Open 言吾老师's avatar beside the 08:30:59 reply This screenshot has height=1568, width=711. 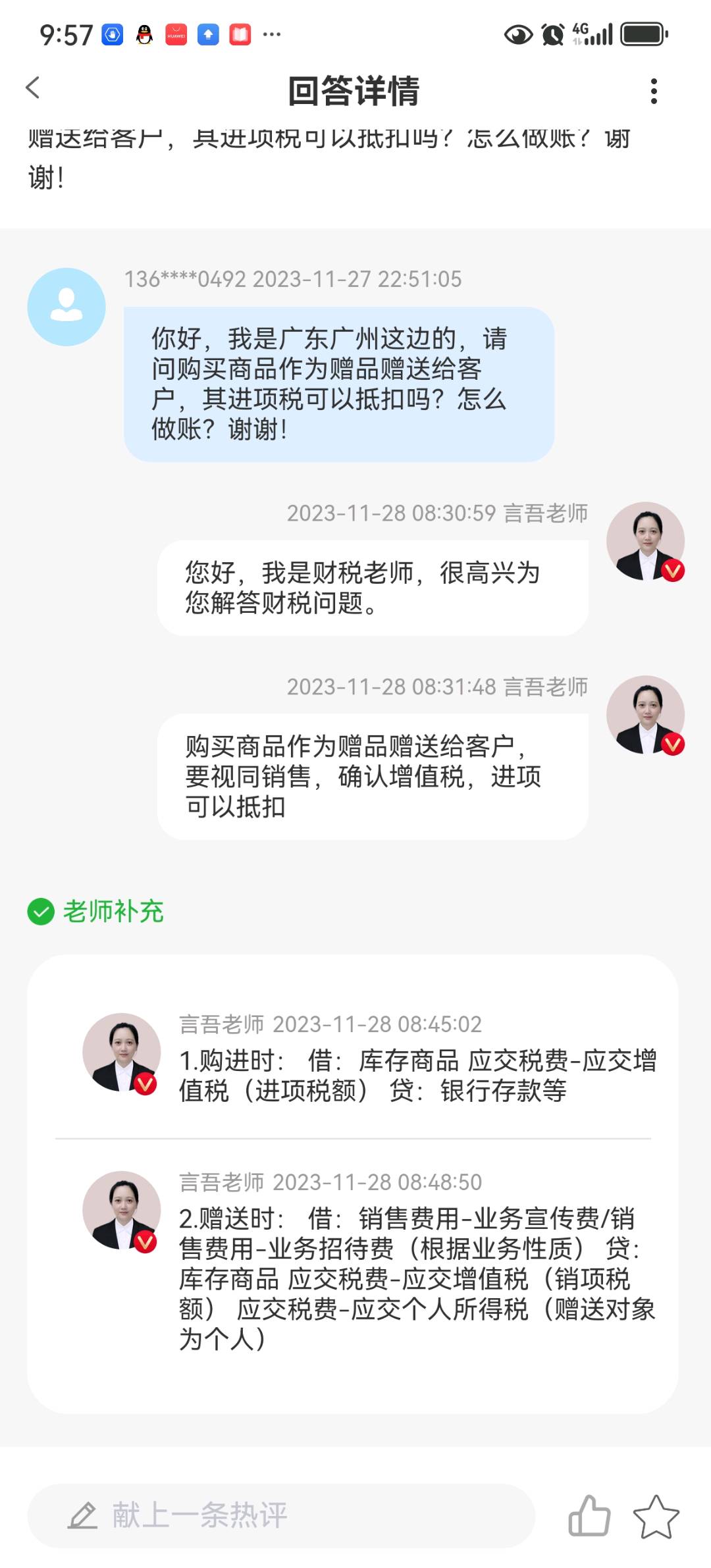click(x=645, y=541)
